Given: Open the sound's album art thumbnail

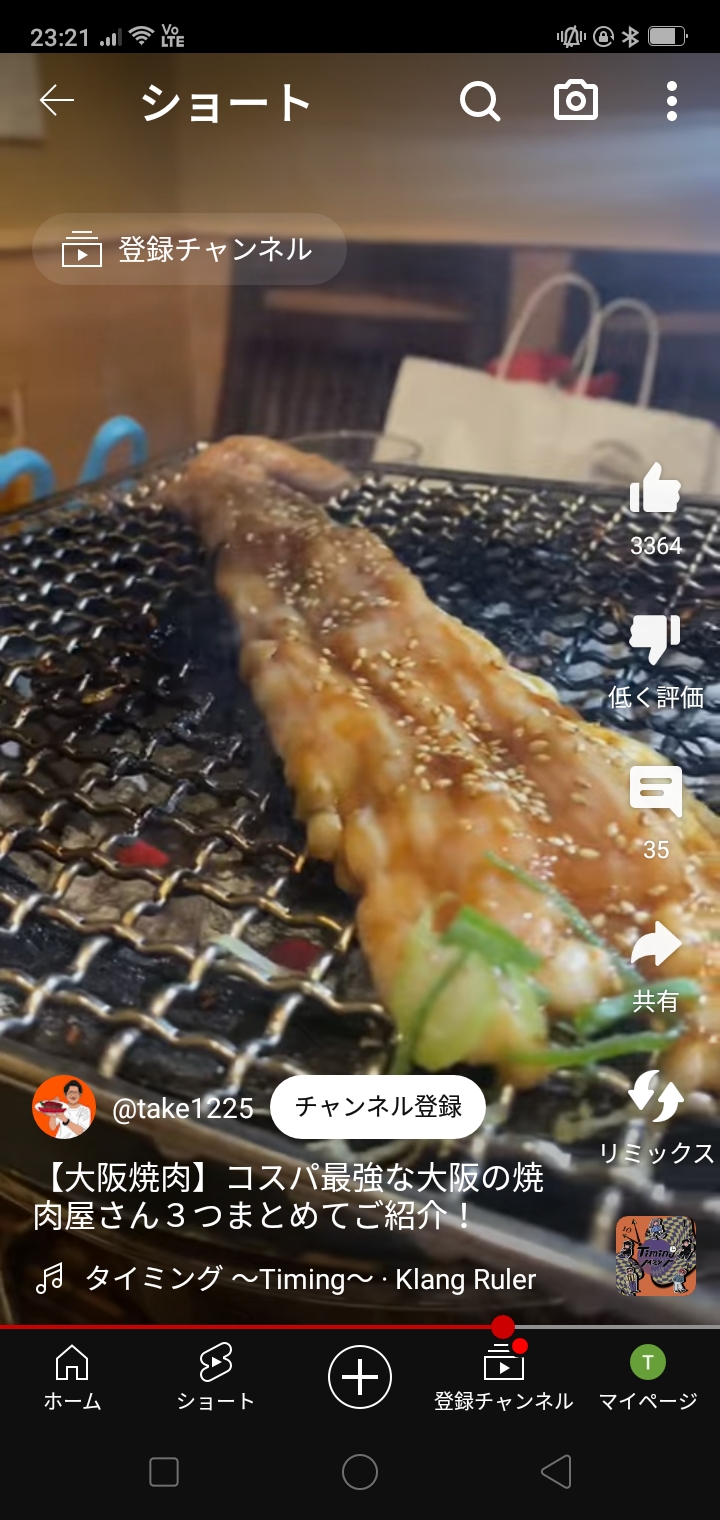Looking at the screenshot, I should (656, 1256).
